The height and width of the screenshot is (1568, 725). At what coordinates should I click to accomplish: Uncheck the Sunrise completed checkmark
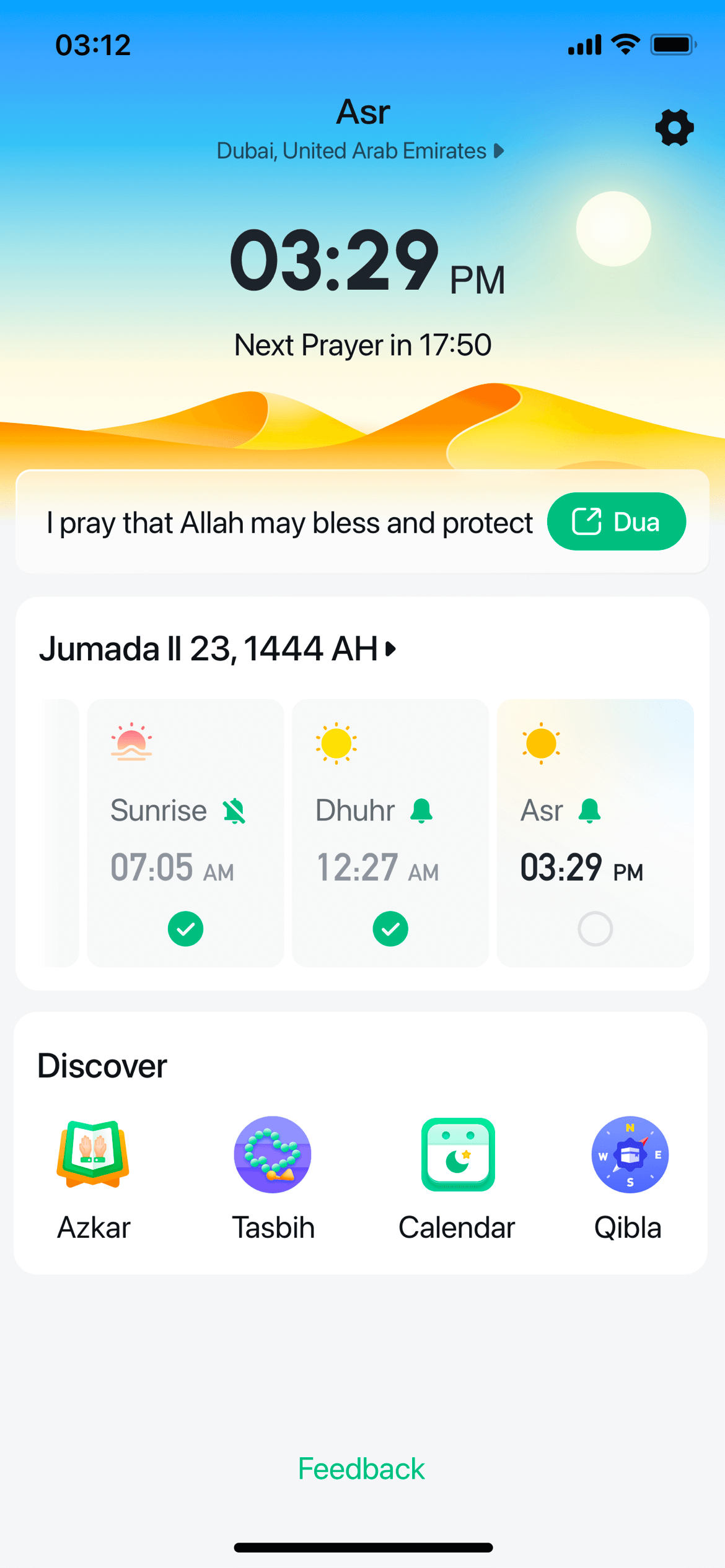185,928
